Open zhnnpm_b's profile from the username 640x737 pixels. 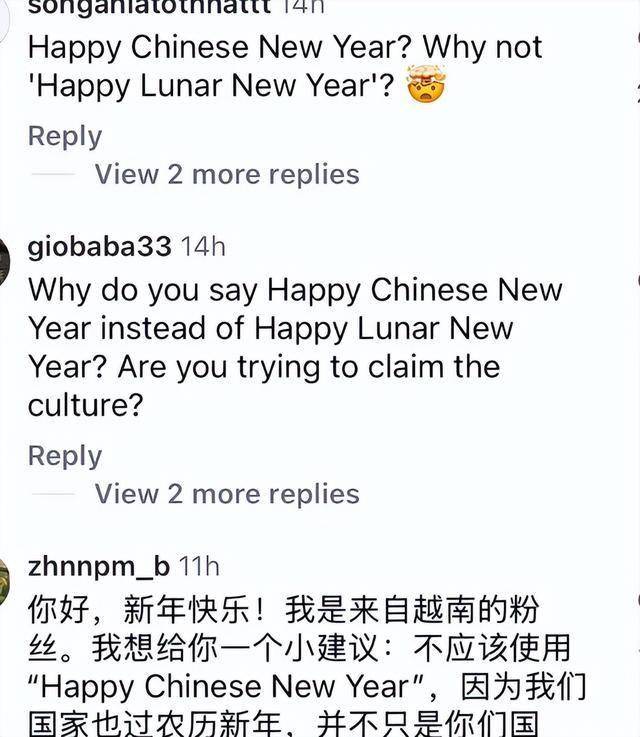pos(98,566)
